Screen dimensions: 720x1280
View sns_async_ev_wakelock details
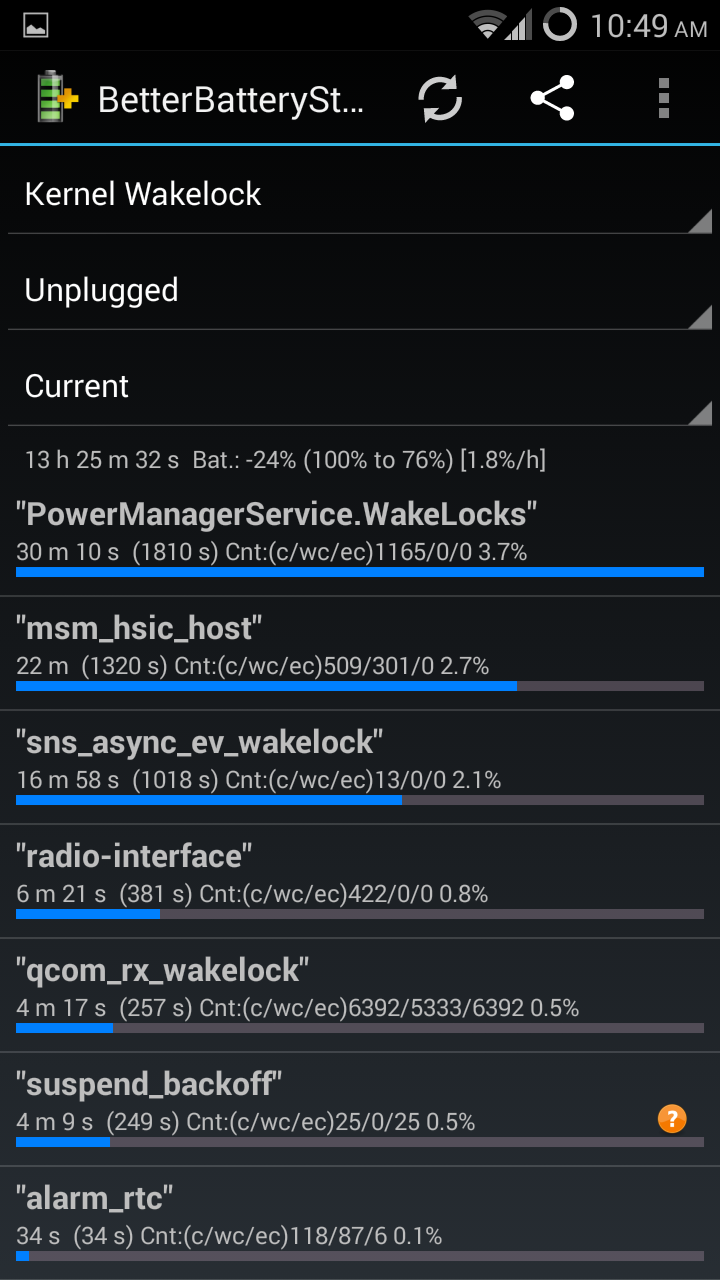[360, 767]
